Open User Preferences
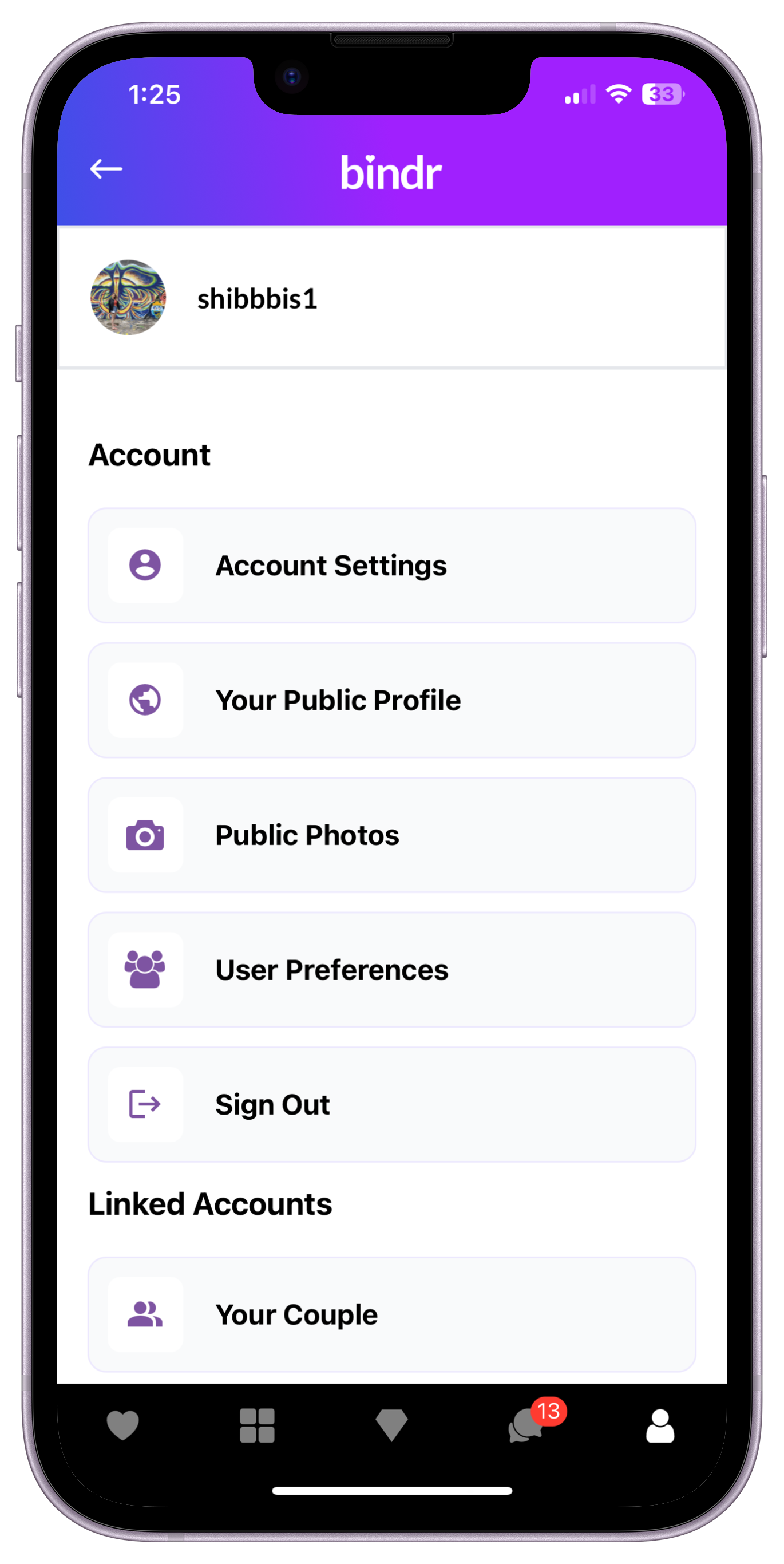 coord(391,970)
